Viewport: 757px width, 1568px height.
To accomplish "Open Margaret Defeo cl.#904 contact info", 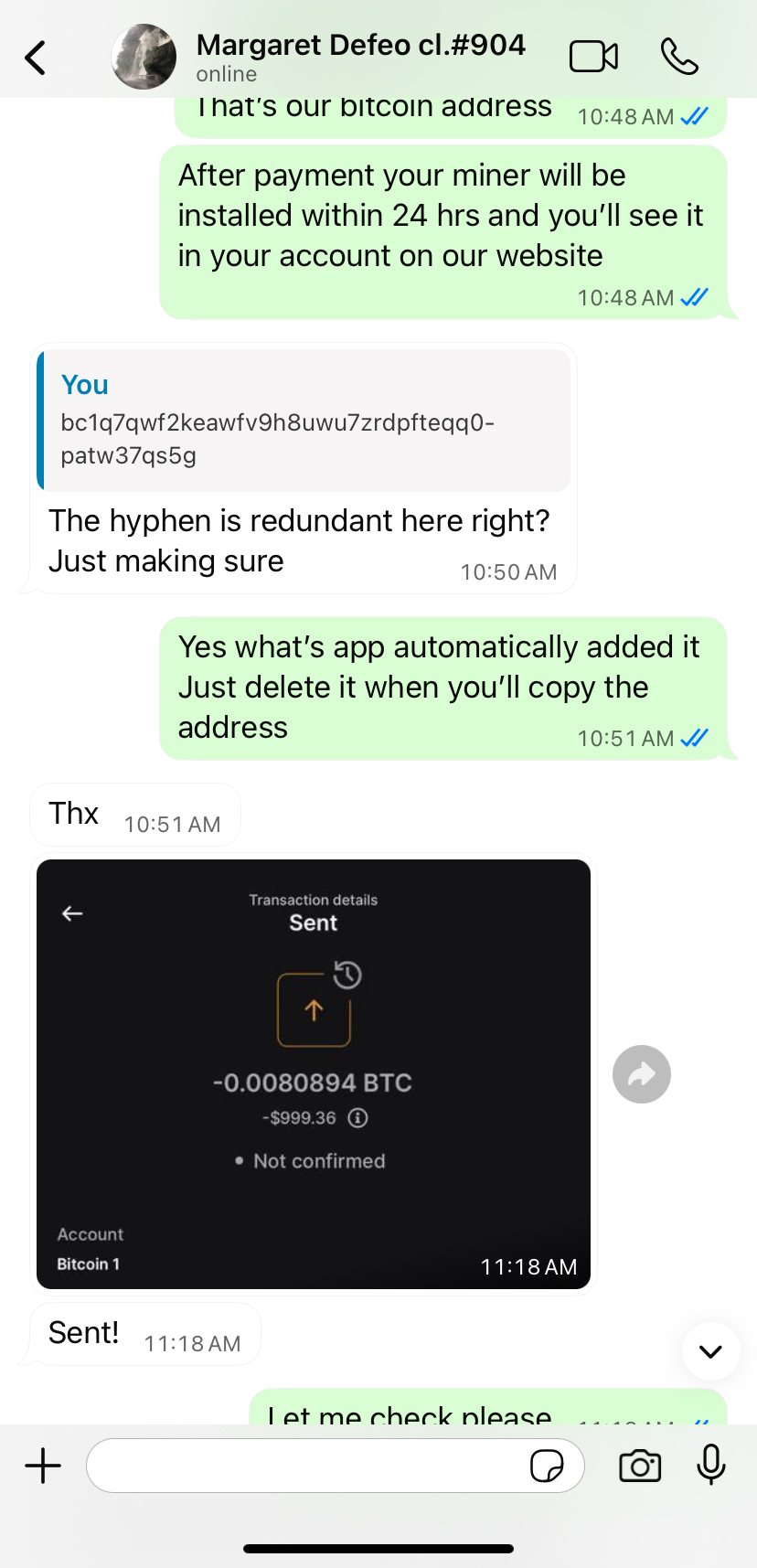I will [360, 57].
